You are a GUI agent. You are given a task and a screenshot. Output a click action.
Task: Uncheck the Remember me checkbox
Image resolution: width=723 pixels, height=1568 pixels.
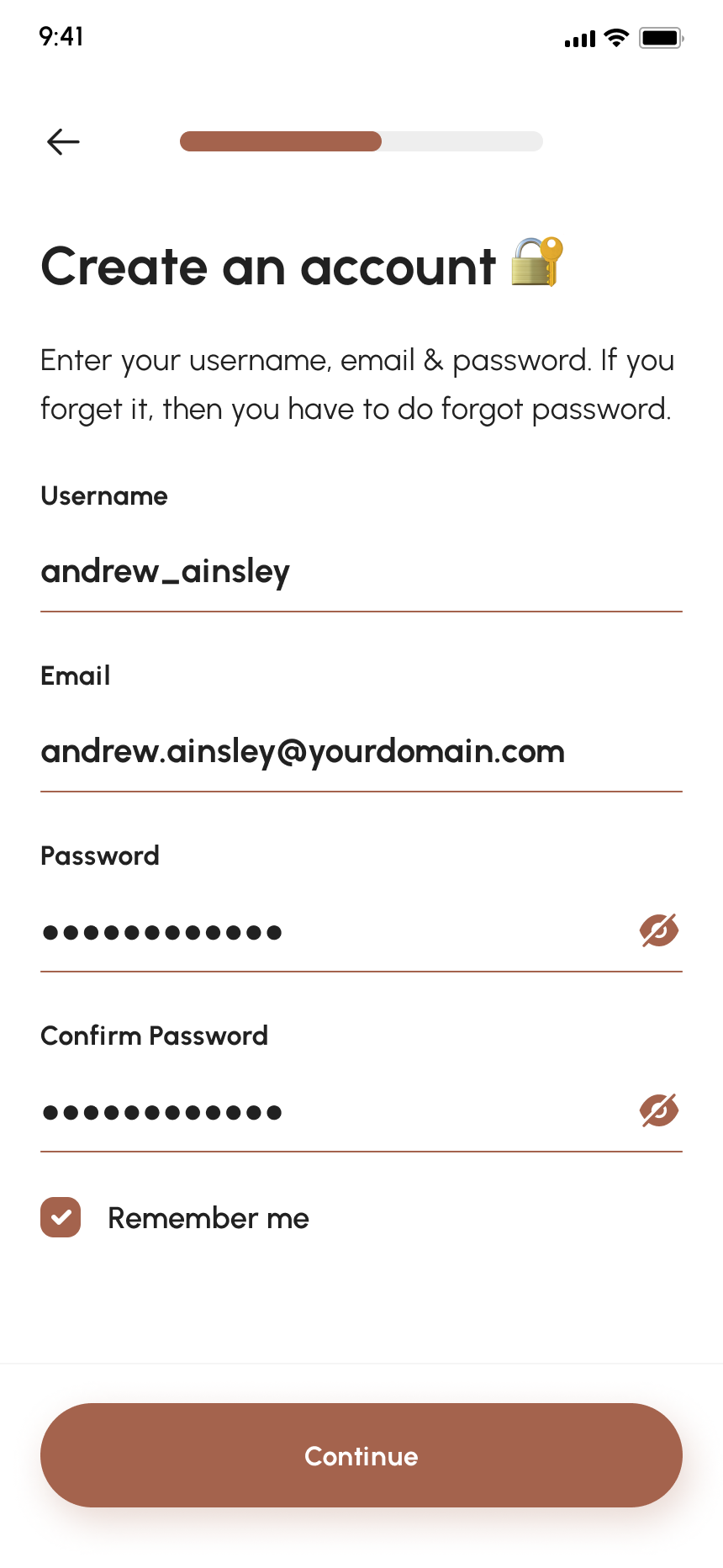[61, 1217]
